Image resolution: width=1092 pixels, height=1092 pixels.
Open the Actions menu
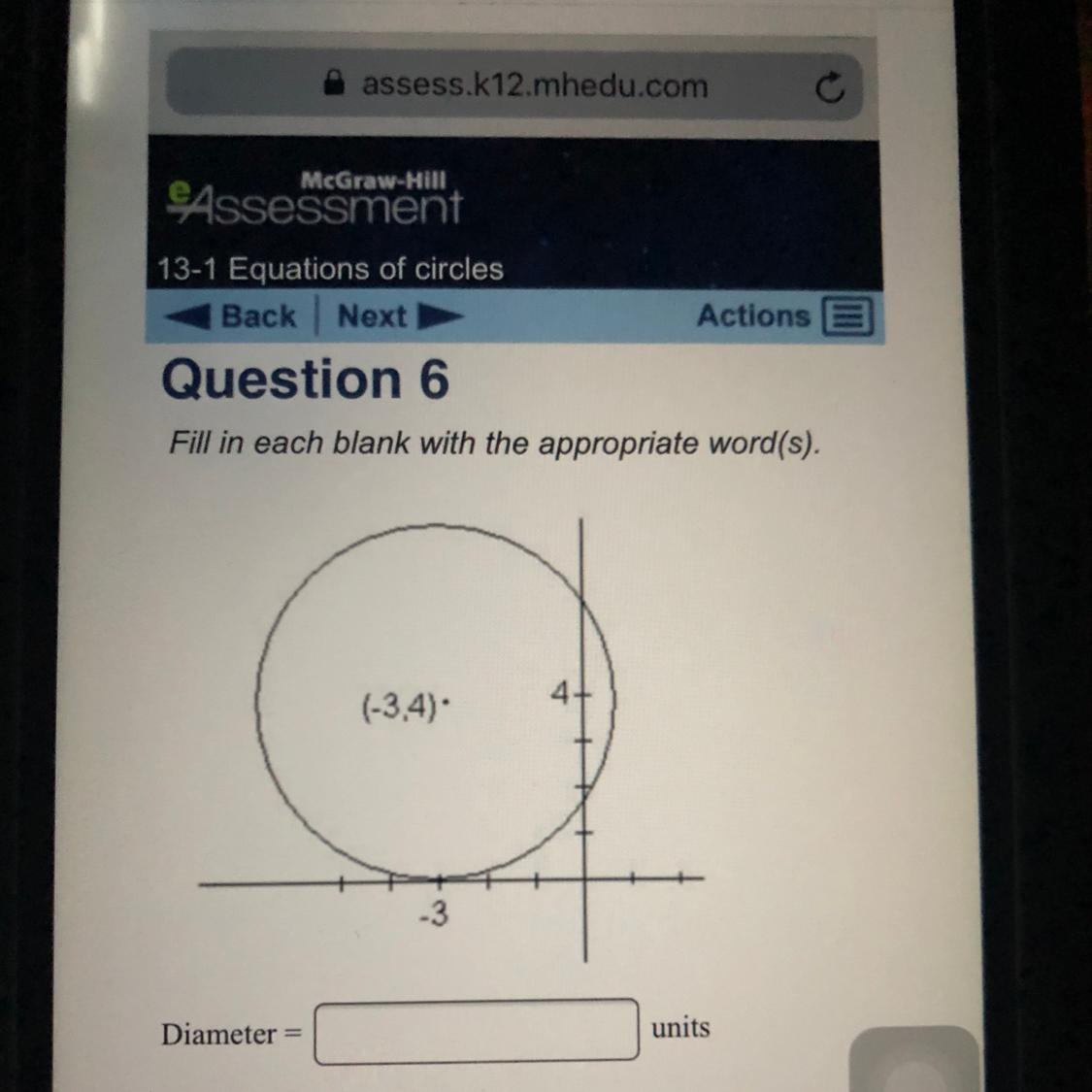click(x=784, y=316)
